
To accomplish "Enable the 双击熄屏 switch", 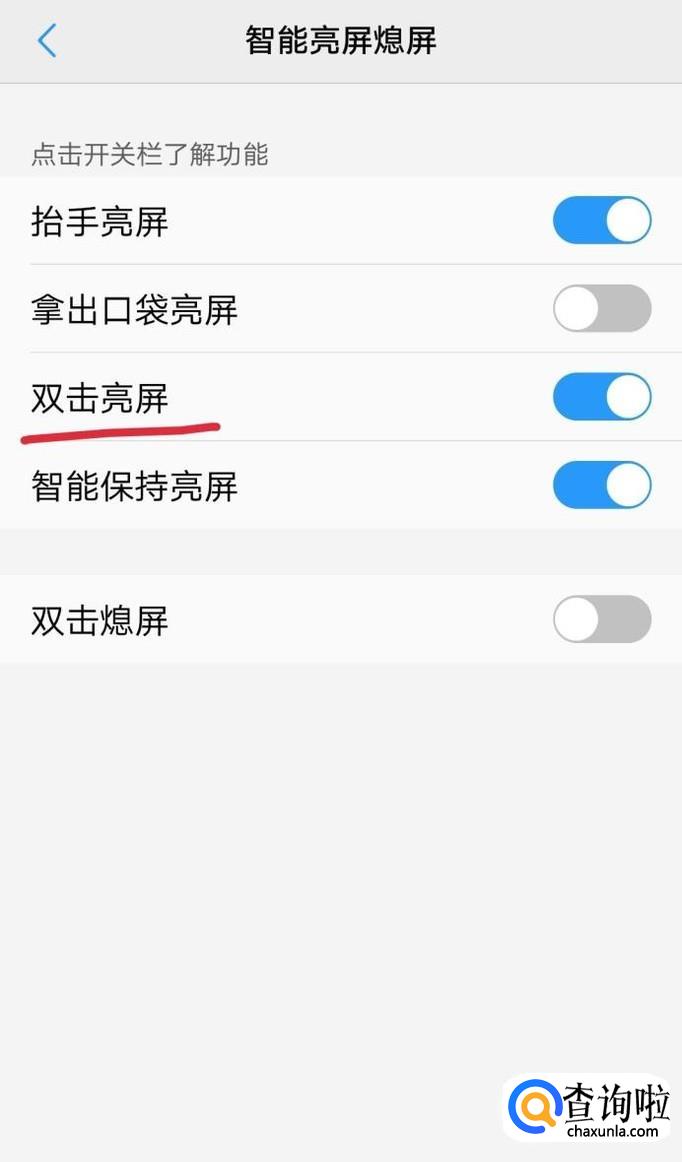I will coord(602,619).
